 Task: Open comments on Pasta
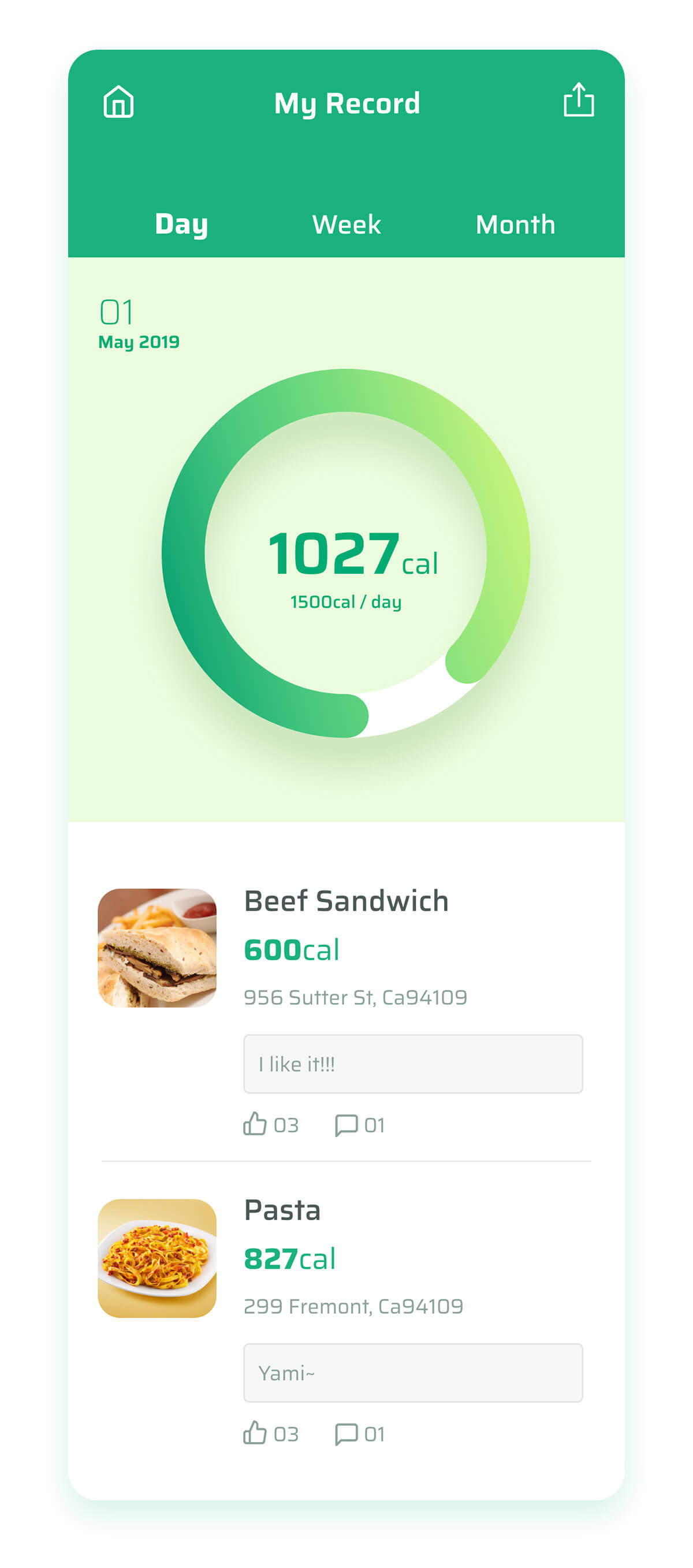346,1434
